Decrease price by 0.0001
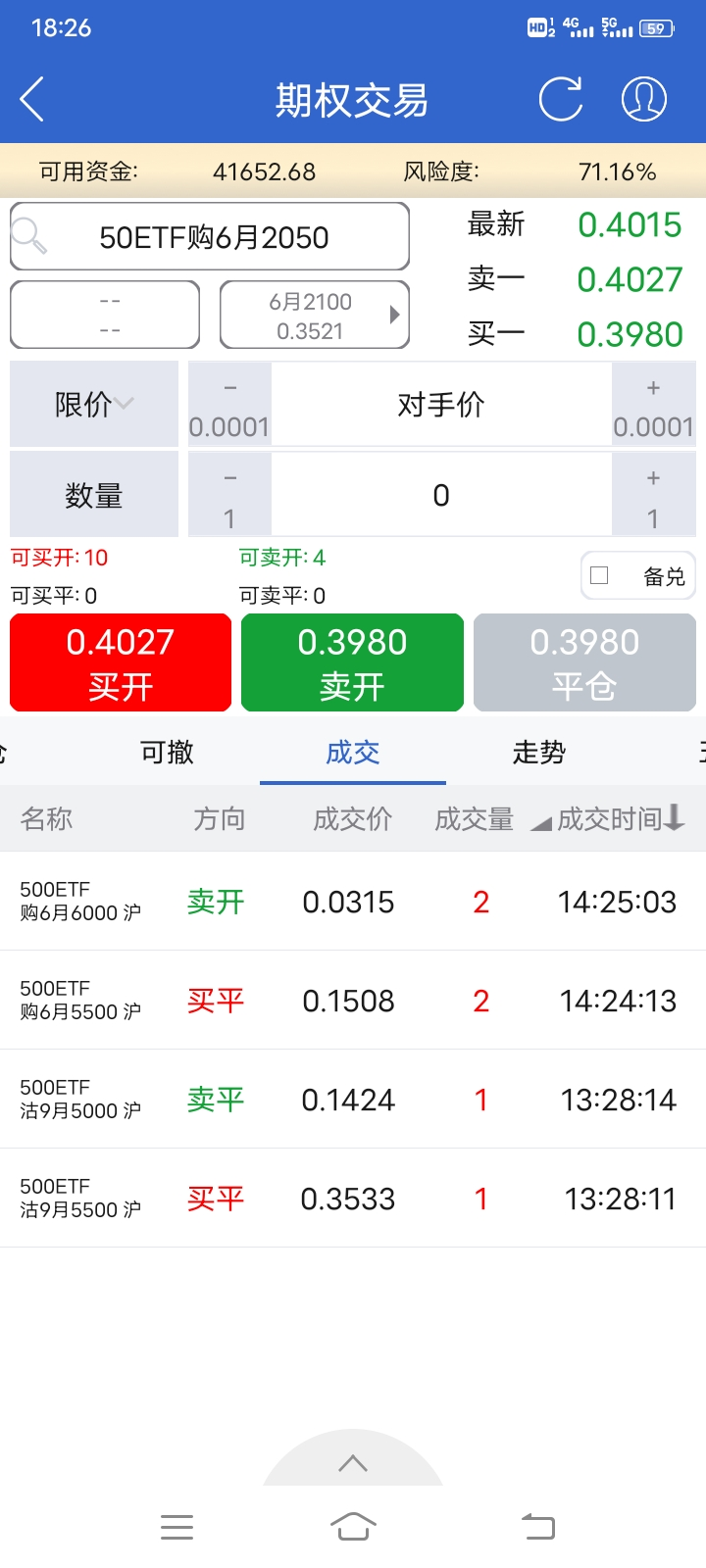Viewport: 706px width, 1568px height. click(229, 405)
